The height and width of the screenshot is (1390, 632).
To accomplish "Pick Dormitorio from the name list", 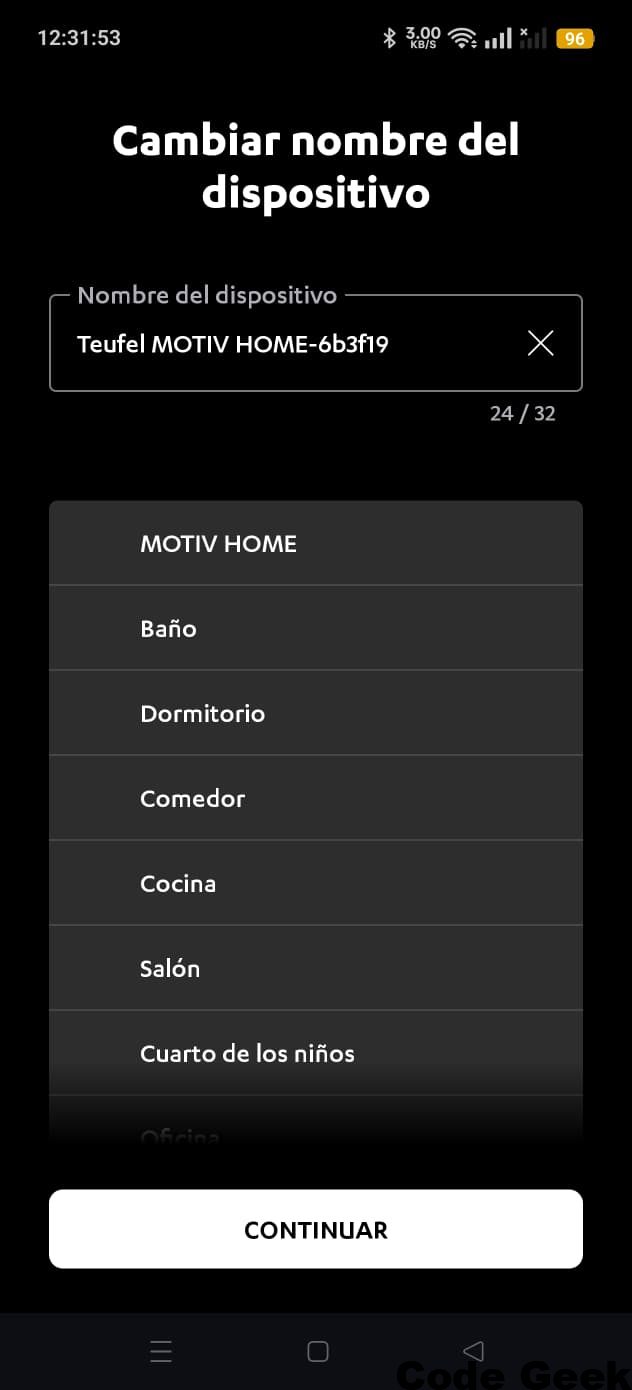I will pos(315,714).
